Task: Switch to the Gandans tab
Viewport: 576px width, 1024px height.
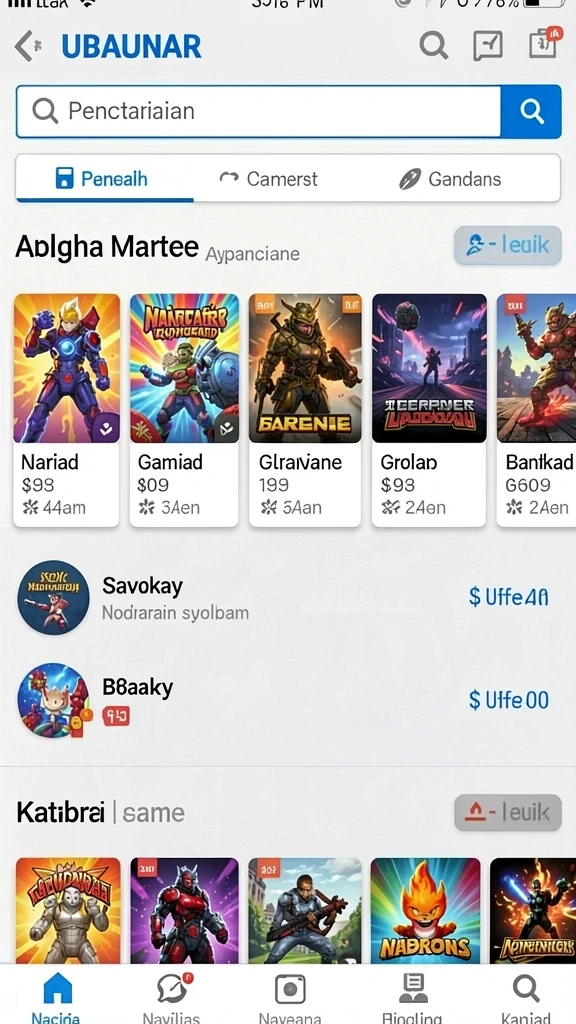Action: 450,179
